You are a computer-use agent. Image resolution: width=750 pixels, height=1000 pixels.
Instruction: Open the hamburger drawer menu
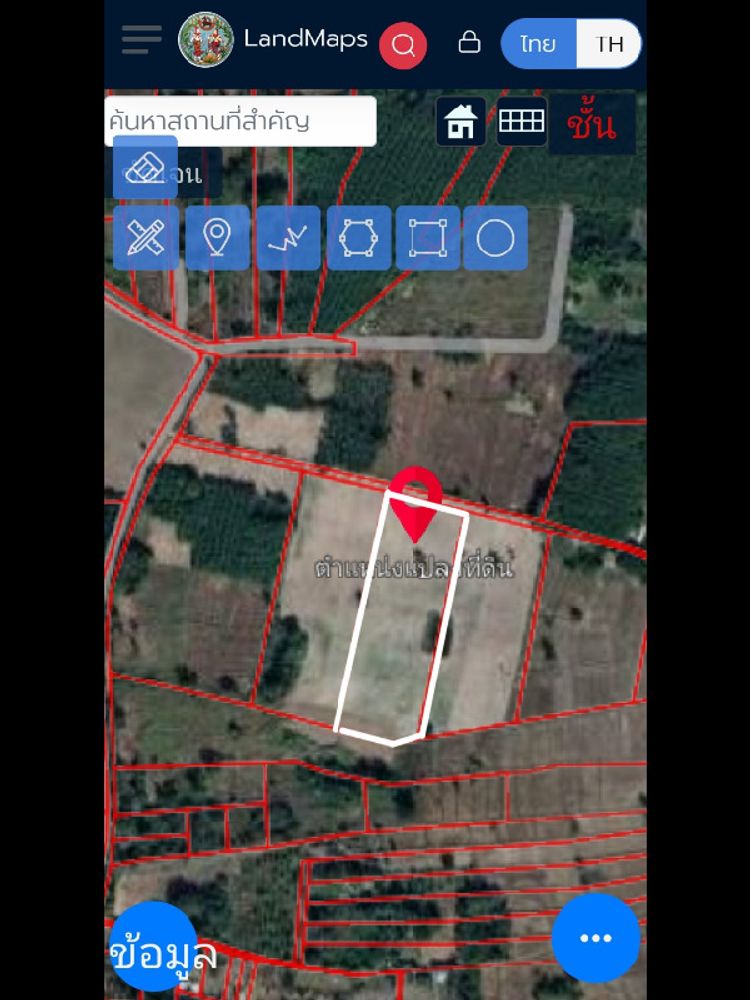[x=141, y=41]
